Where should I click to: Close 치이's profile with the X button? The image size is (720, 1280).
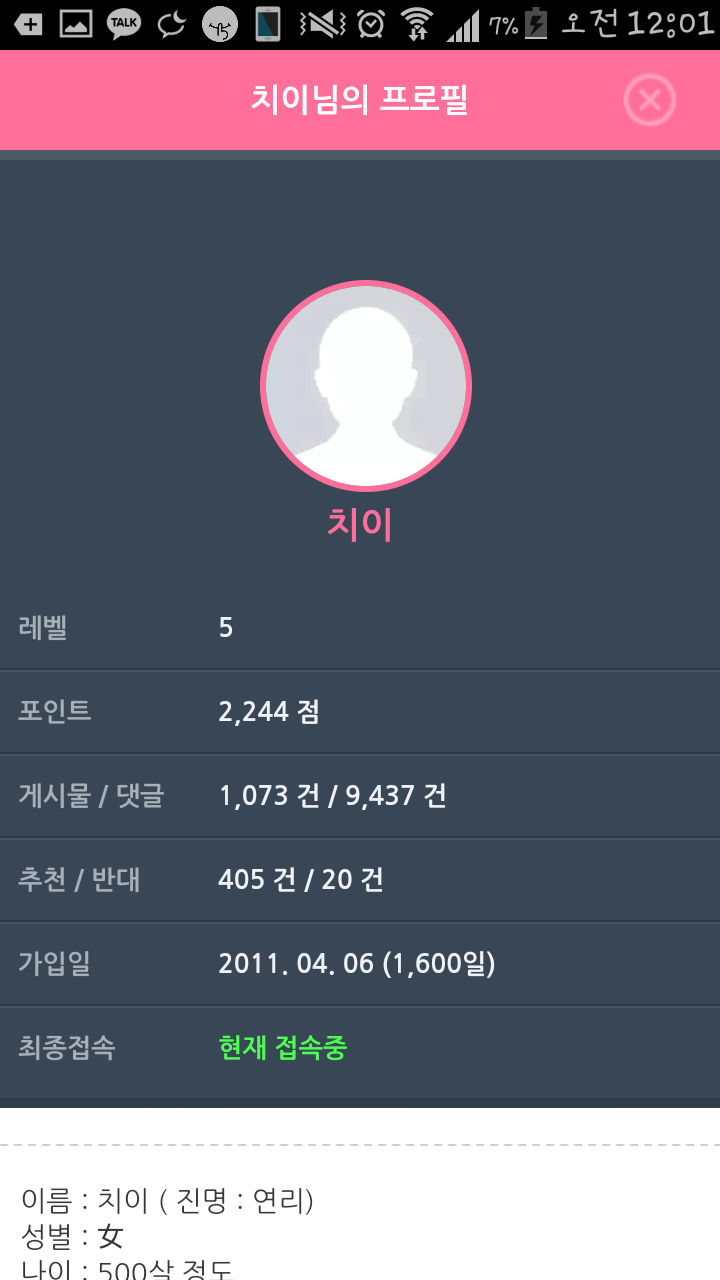pos(650,100)
